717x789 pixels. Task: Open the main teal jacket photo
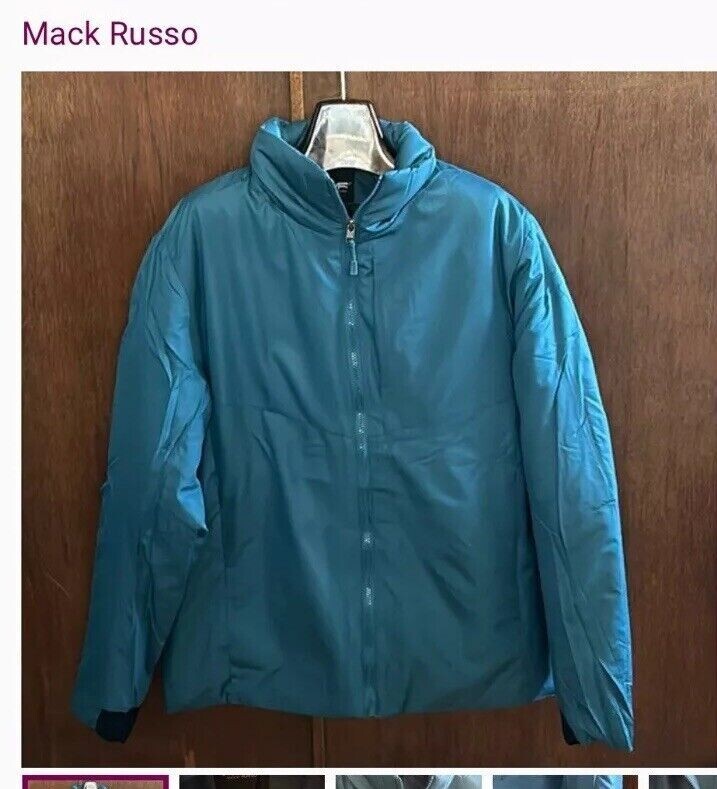(x=368, y=418)
